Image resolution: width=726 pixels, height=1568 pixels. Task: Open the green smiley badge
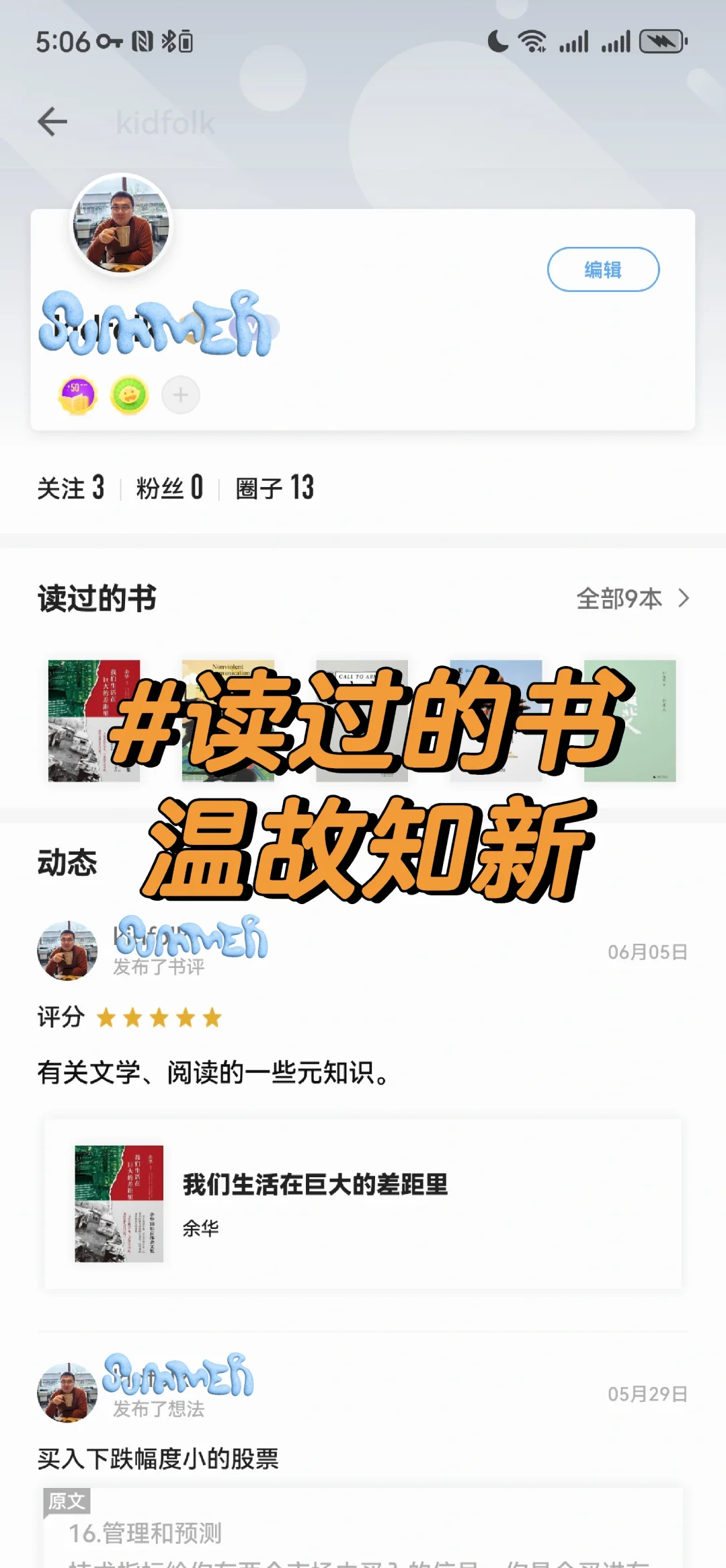tap(130, 395)
